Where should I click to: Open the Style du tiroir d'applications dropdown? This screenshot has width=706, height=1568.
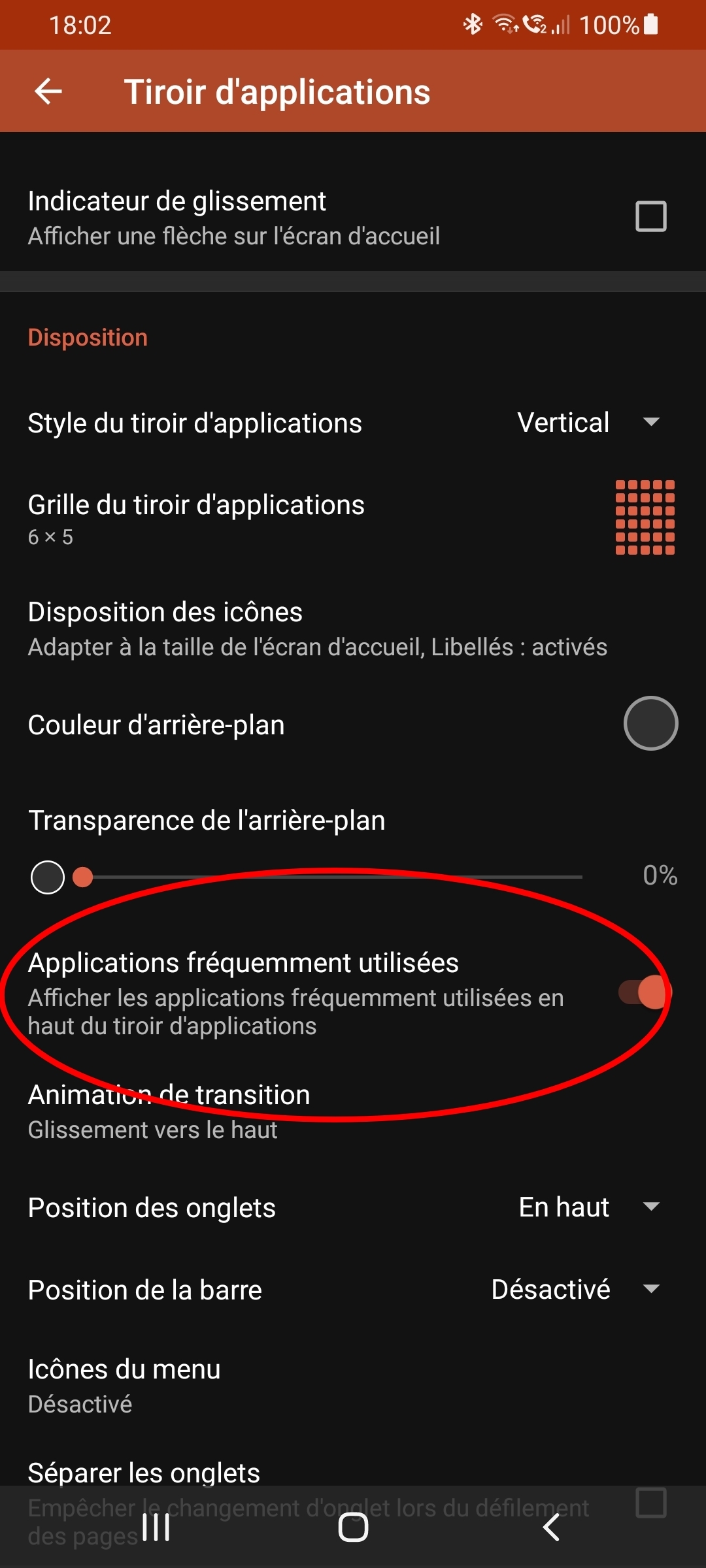pos(588,423)
